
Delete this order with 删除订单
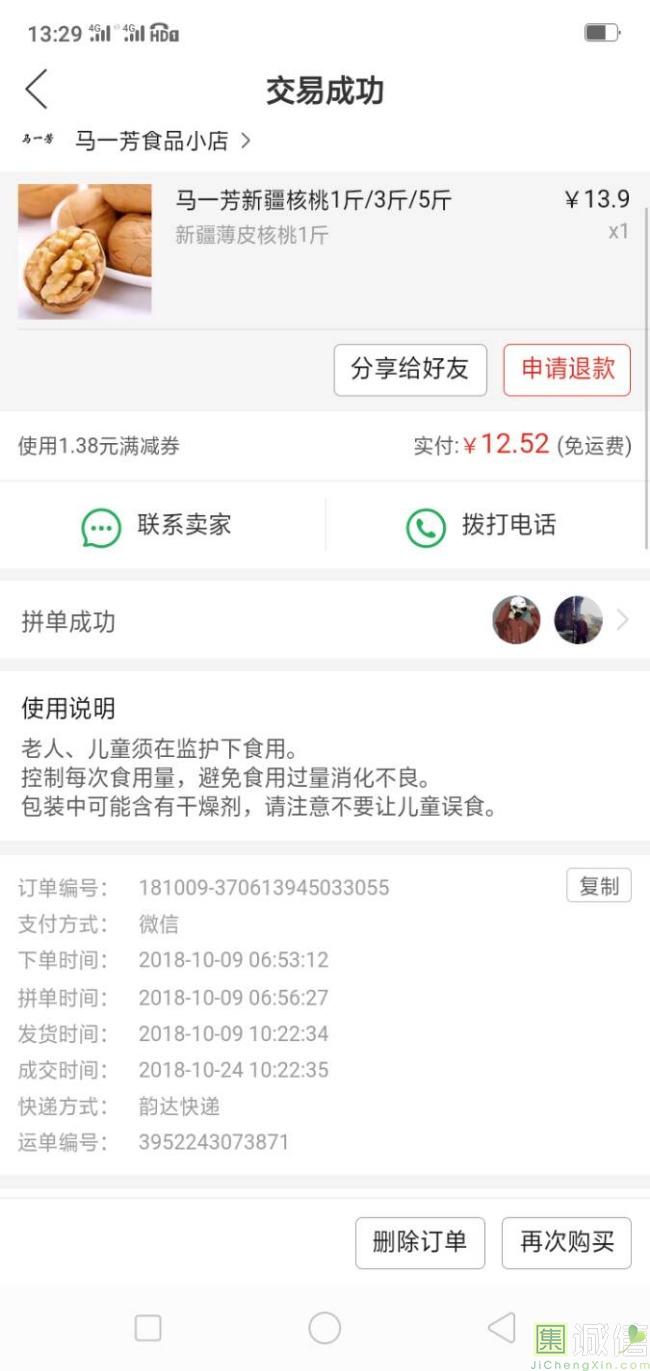[420, 1243]
